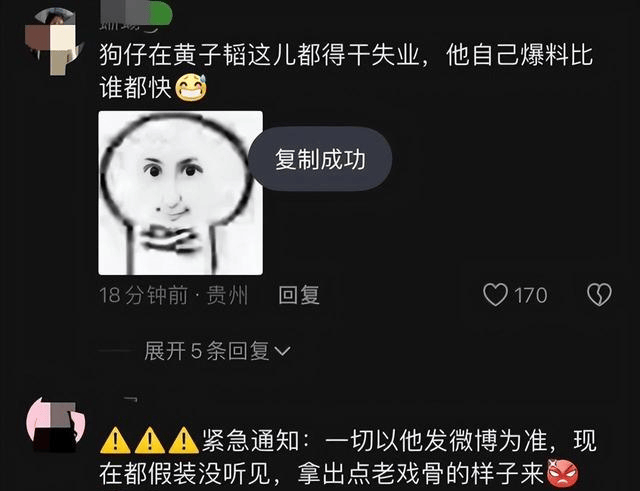Like the comment with 170 likes
The height and width of the screenshot is (491, 640).
496,294
